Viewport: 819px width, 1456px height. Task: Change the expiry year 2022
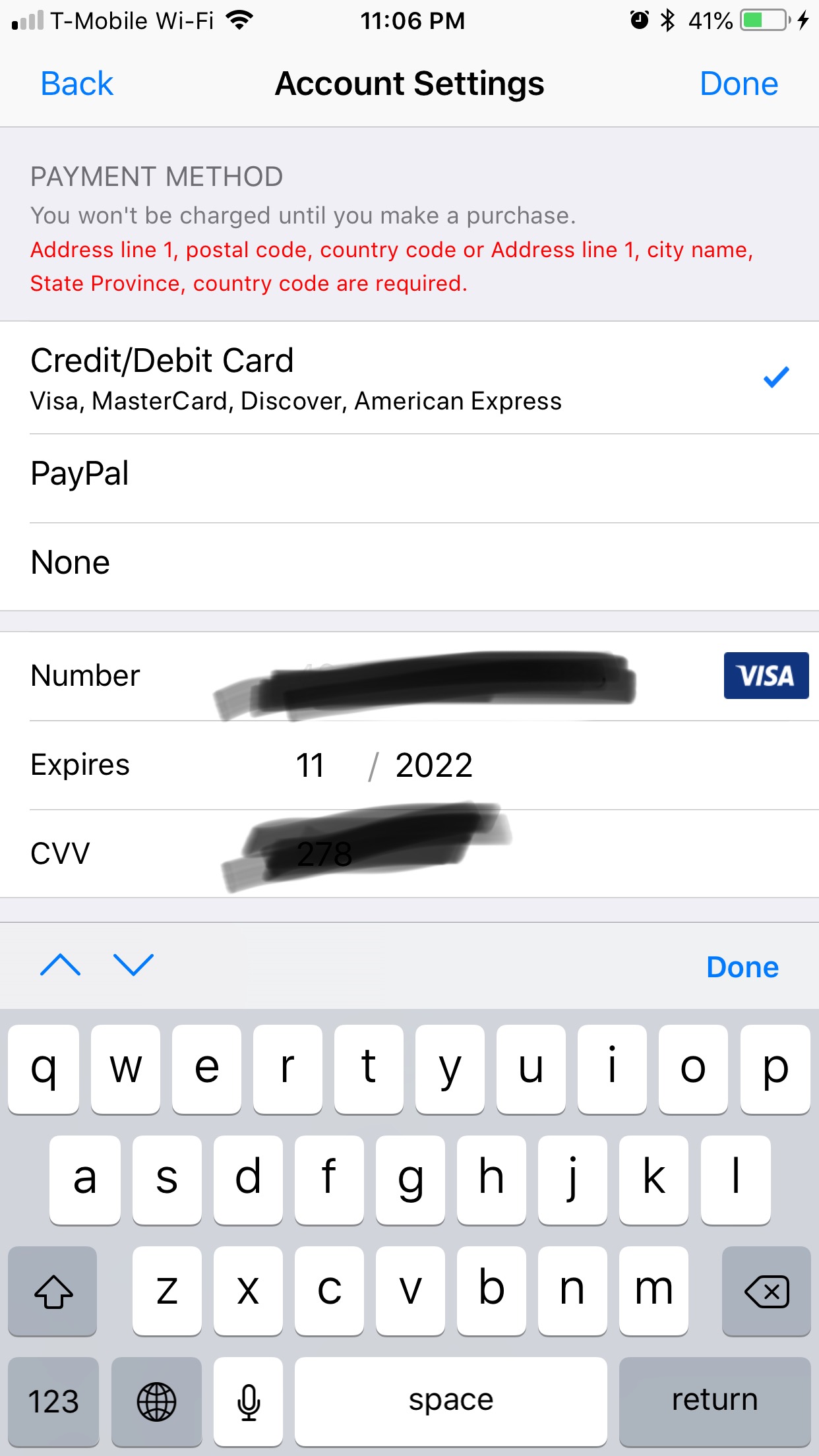coord(434,766)
